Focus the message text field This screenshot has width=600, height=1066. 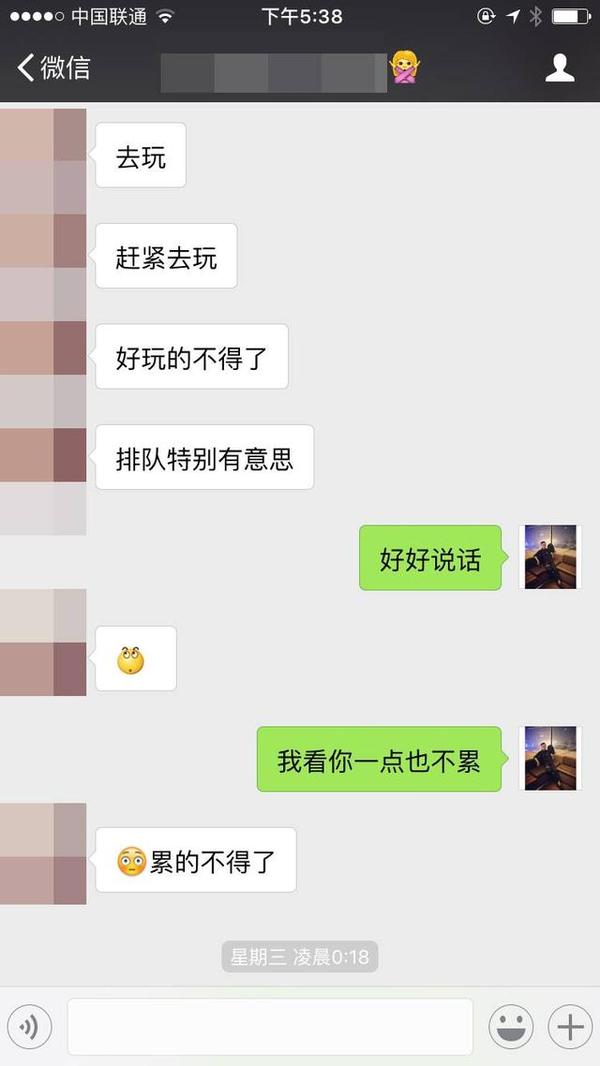coord(270,1026)
